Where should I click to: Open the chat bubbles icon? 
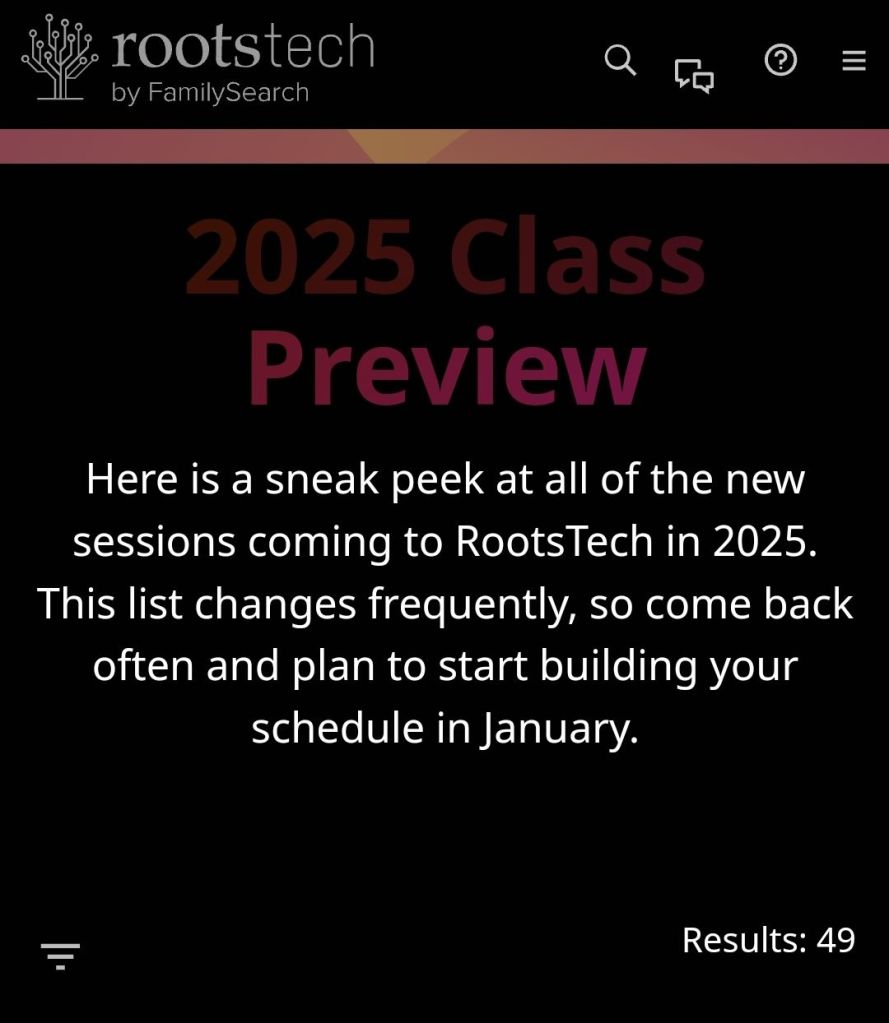click(x=694, y=75)
